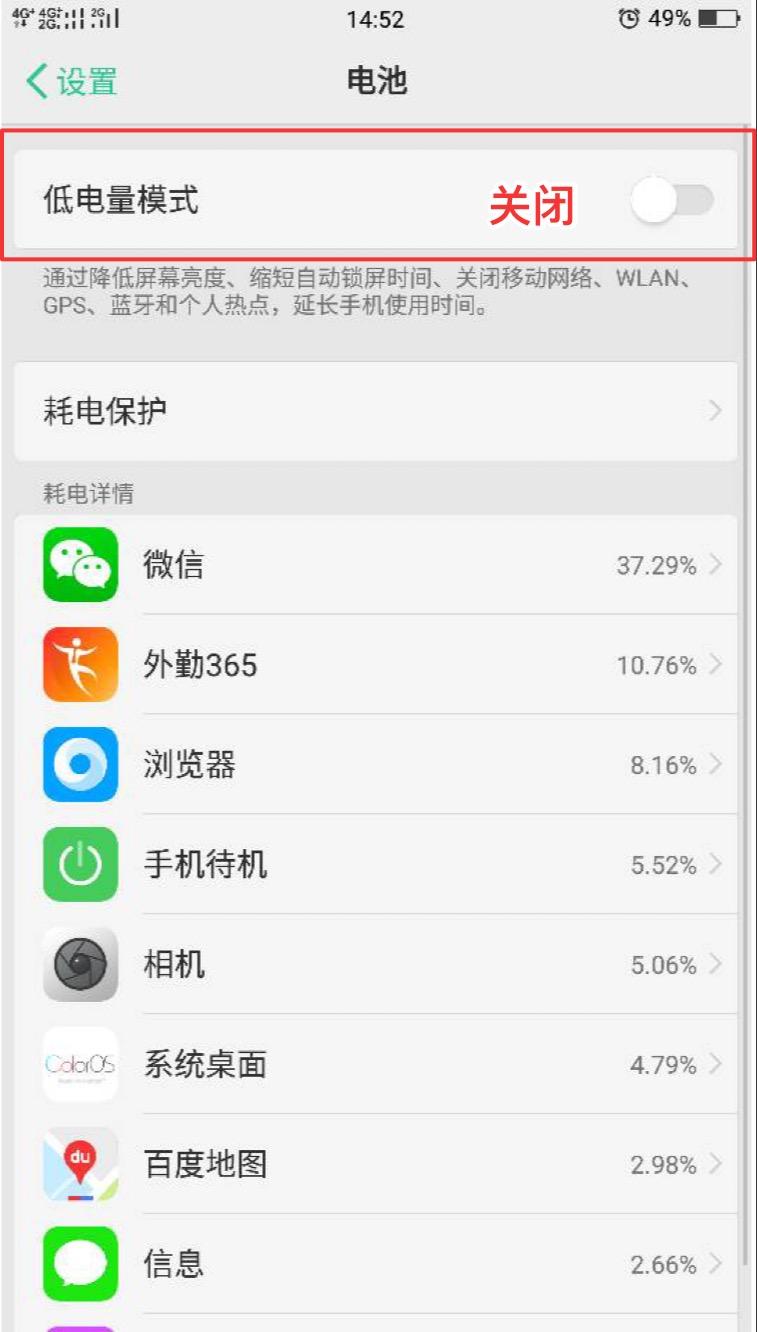The width and height of the screenshot is (757, 1332).
Task: Open 耗电保护 settings
Action: [x=376, y=411]
